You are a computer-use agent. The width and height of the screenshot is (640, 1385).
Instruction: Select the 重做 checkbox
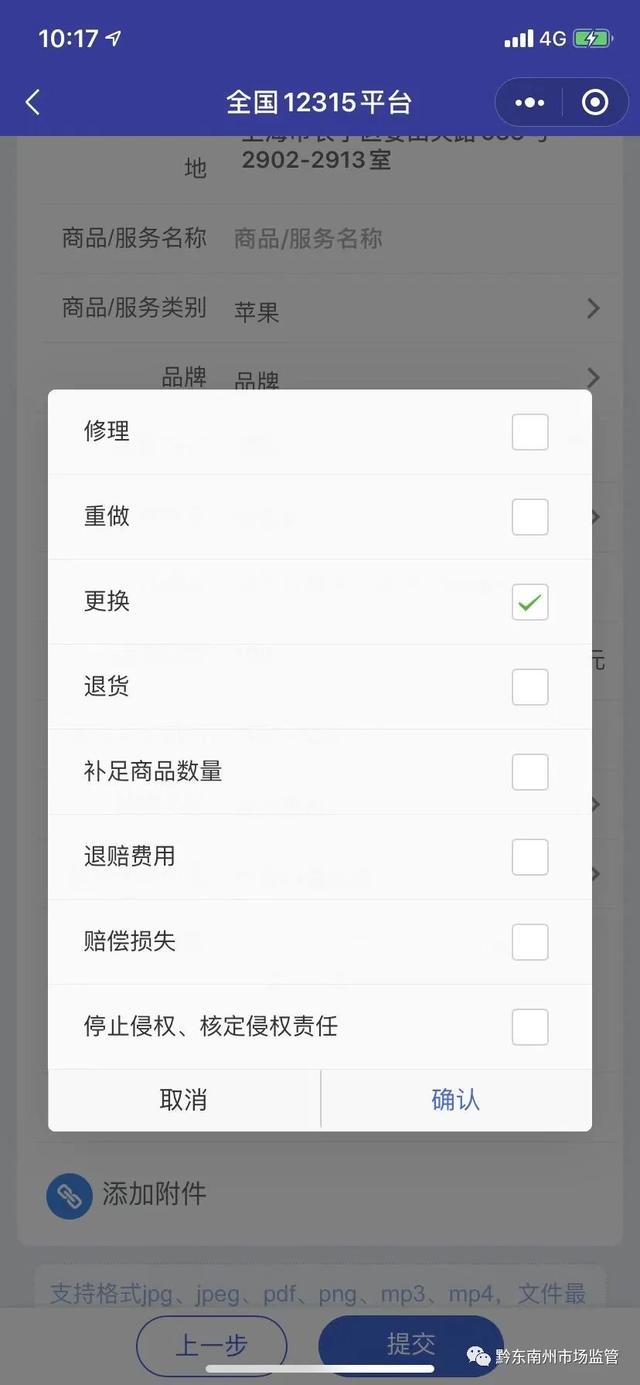pos(530,517)
